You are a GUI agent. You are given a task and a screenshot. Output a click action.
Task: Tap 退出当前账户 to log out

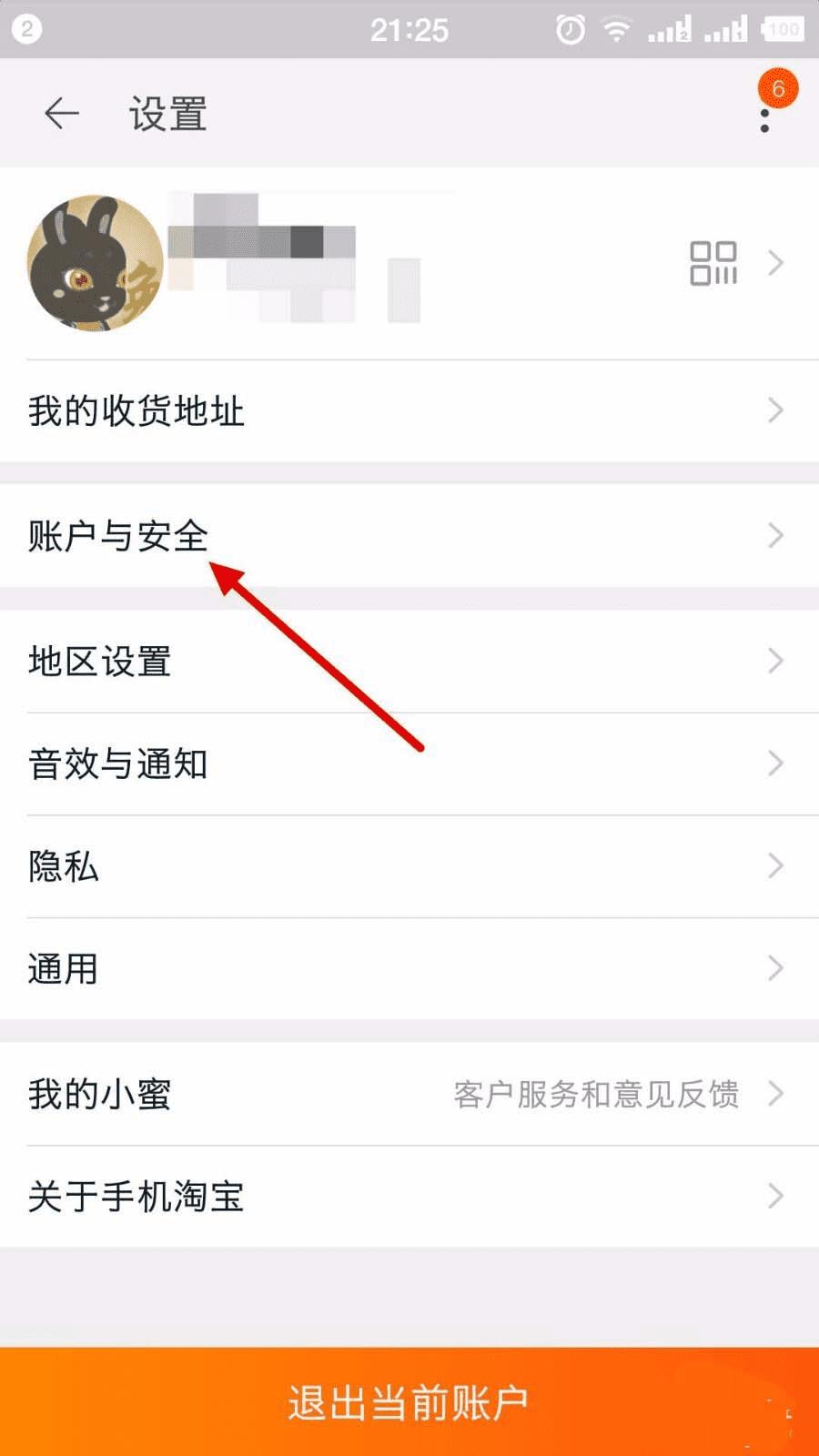point(409,1402)
